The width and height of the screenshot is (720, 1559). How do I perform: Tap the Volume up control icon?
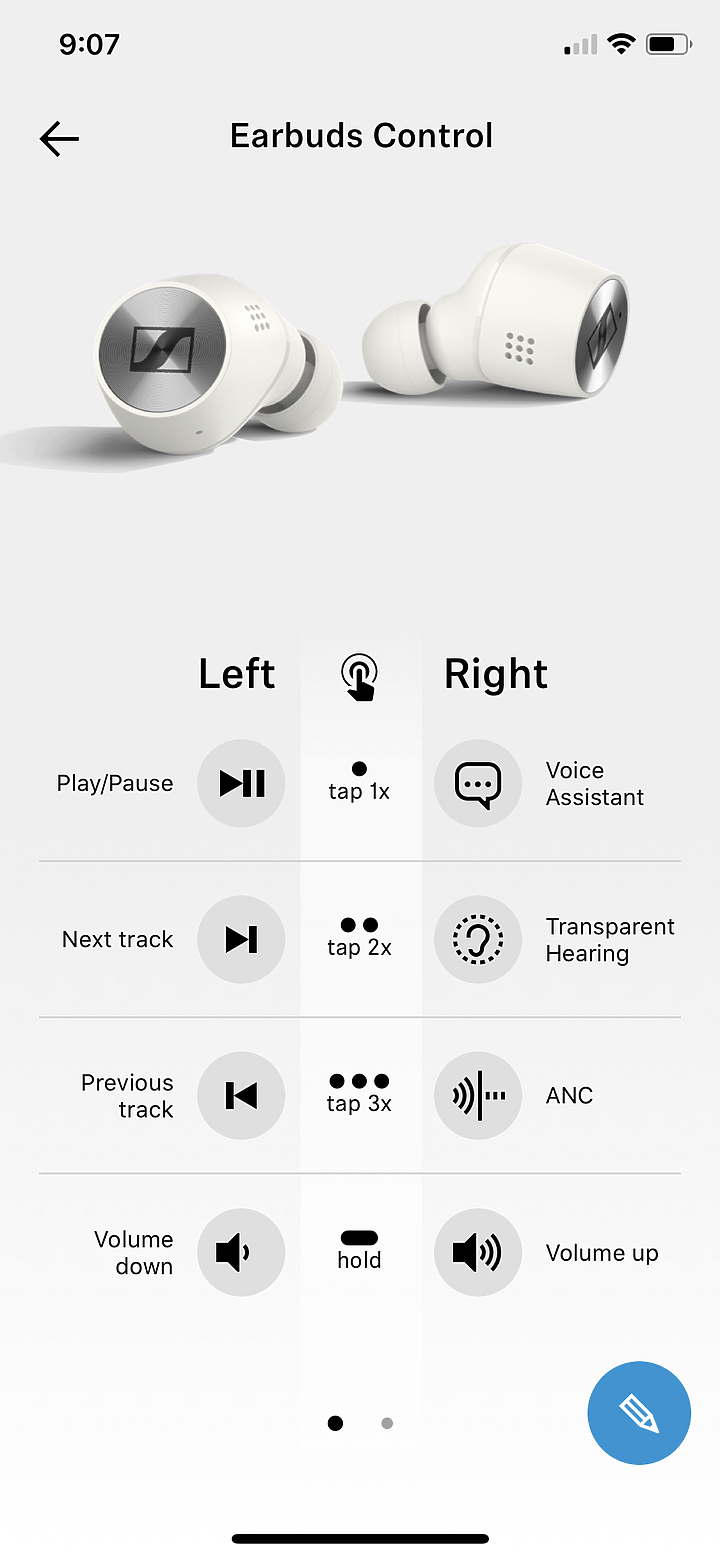tap(478, 1252)
